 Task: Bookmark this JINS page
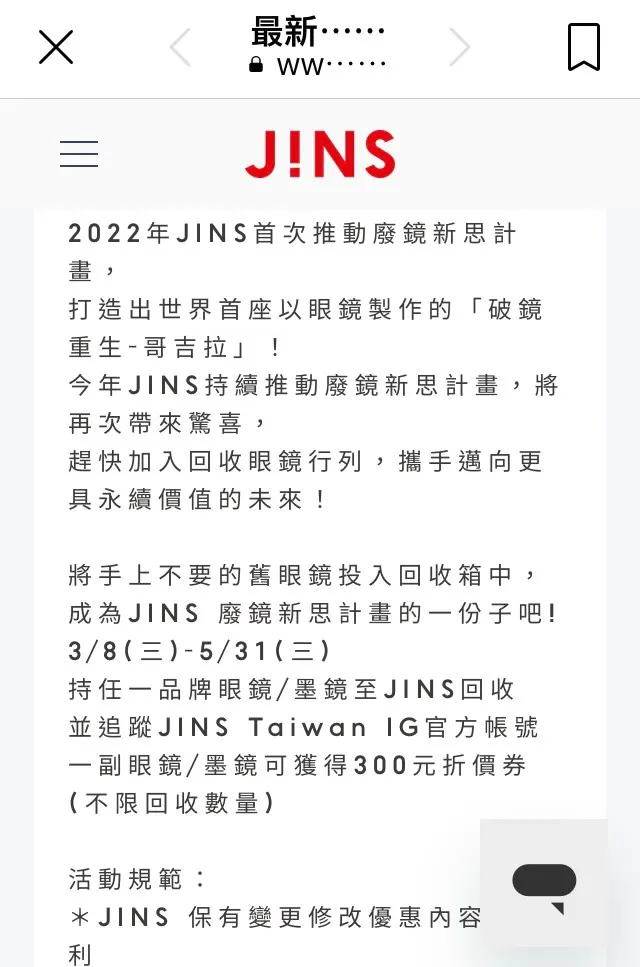[x=584, y=47]
